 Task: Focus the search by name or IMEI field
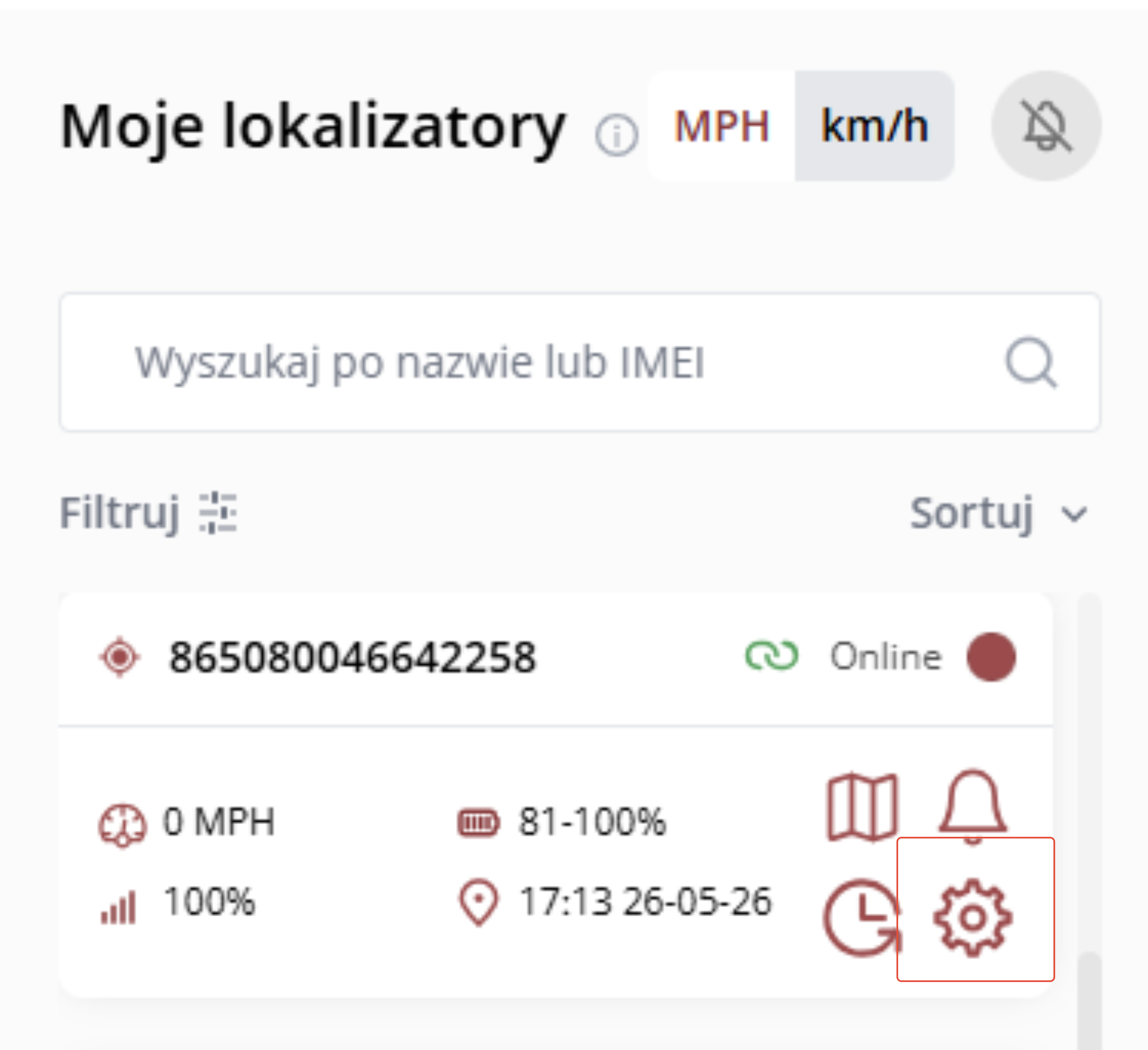(x=579, y=362)
